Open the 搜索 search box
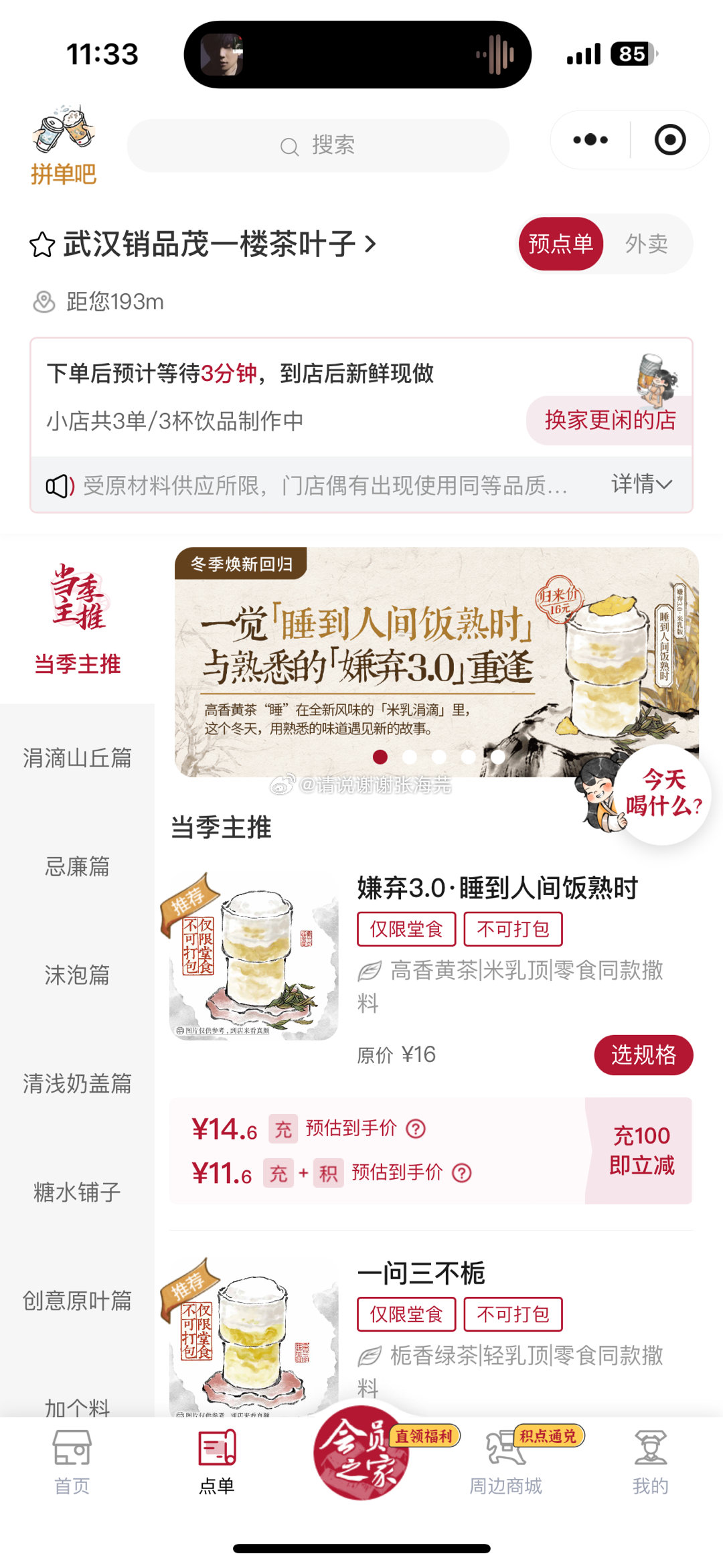Image resolution: width=723 pixels, height=1568 pixels. point(318,145)
